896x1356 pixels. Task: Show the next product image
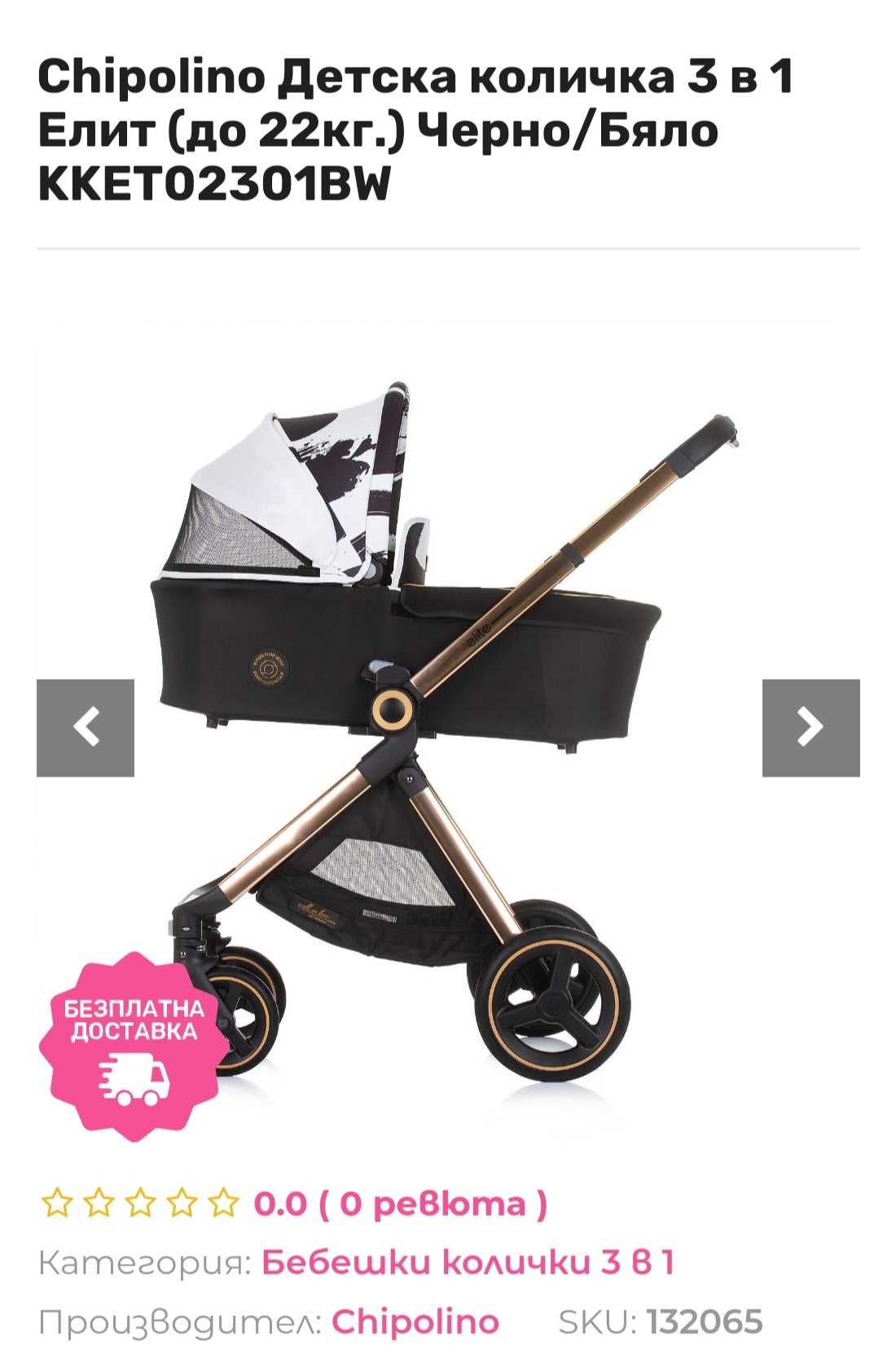tap(810, 728)
